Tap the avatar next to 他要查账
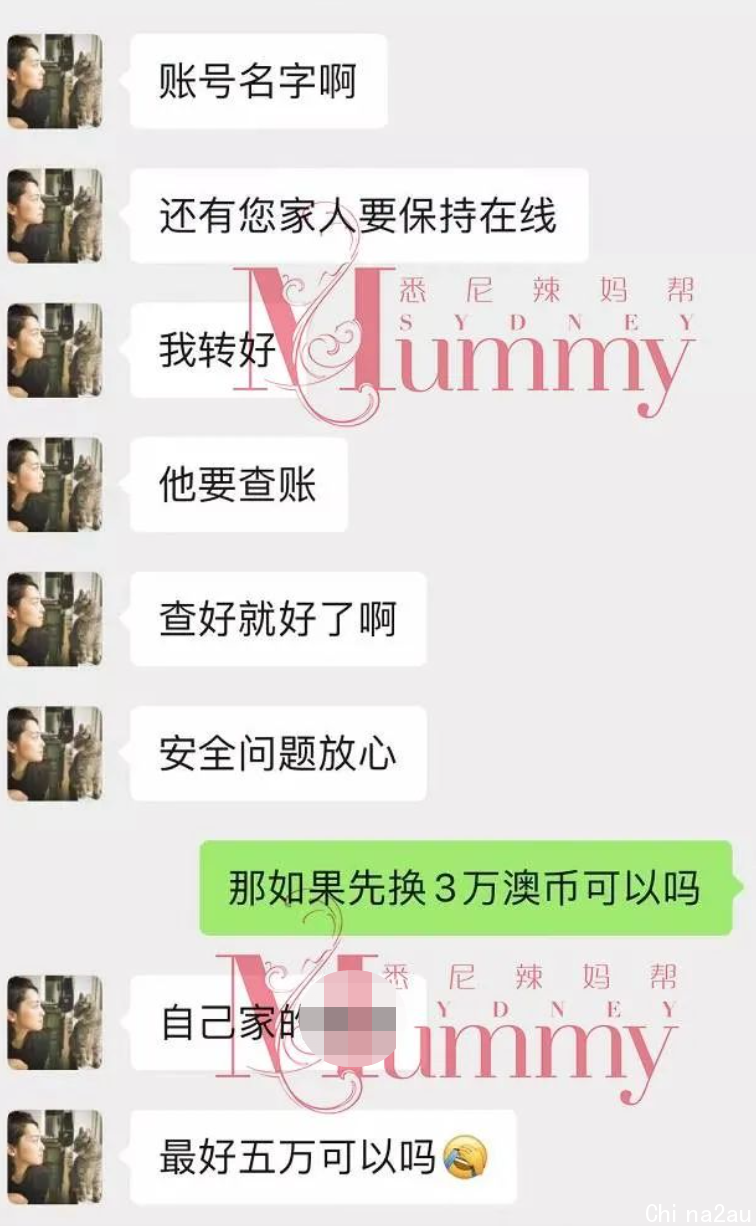The height and width of the screenshot is (1226, 756). tap(55, 484)
